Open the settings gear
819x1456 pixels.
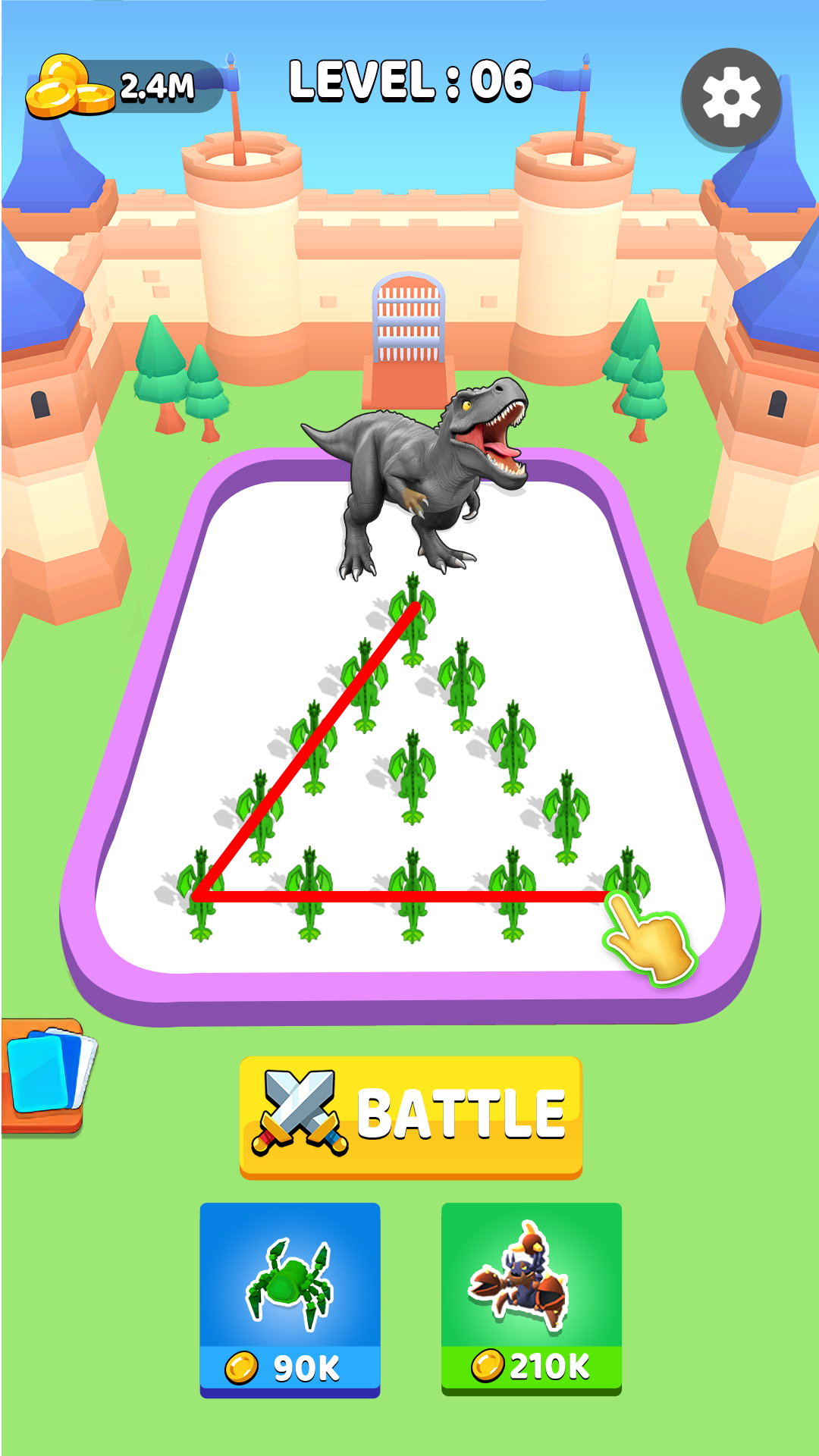(x=731, y=97)
